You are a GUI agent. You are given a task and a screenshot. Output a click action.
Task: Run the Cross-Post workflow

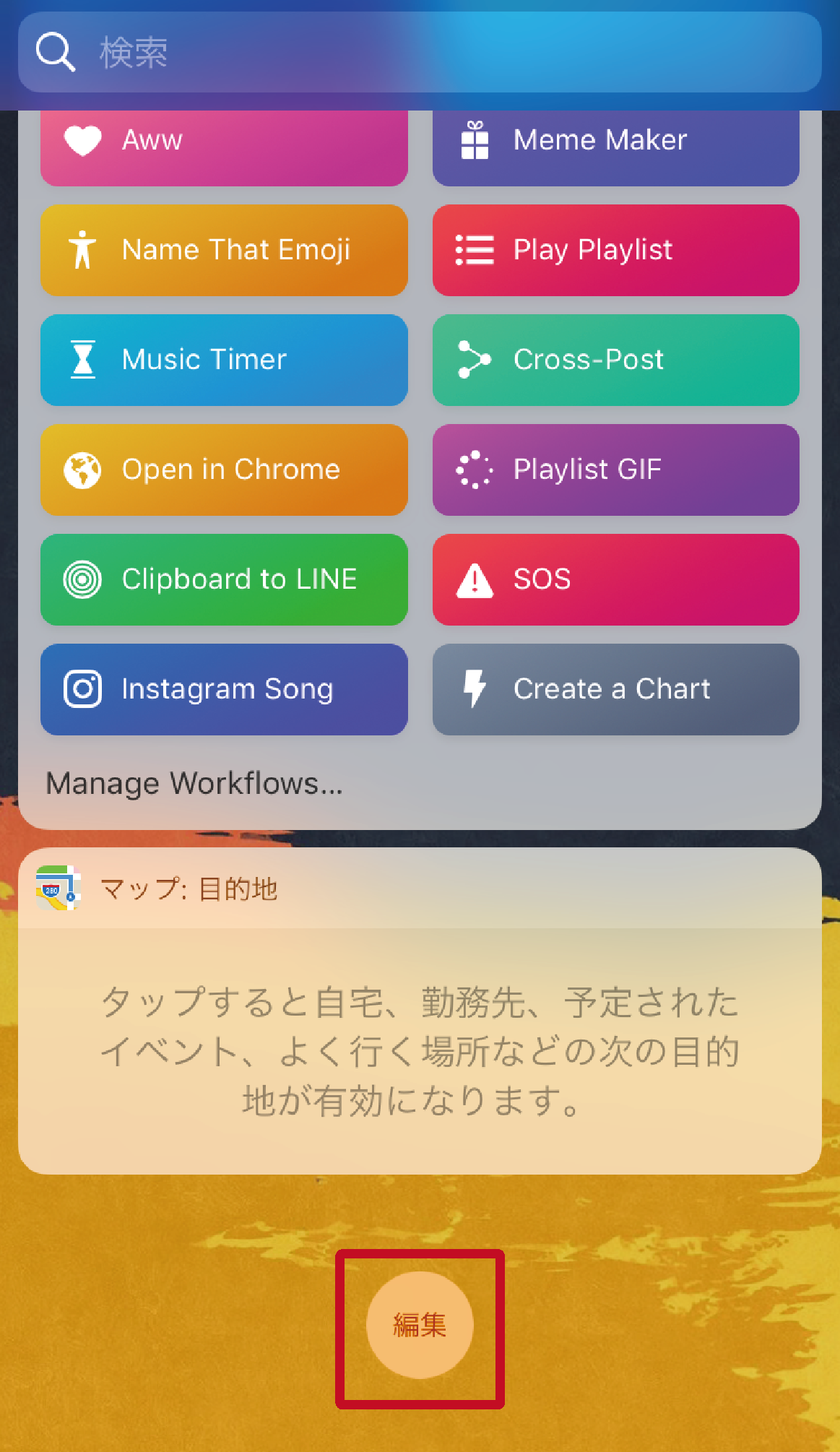(615, 360)
